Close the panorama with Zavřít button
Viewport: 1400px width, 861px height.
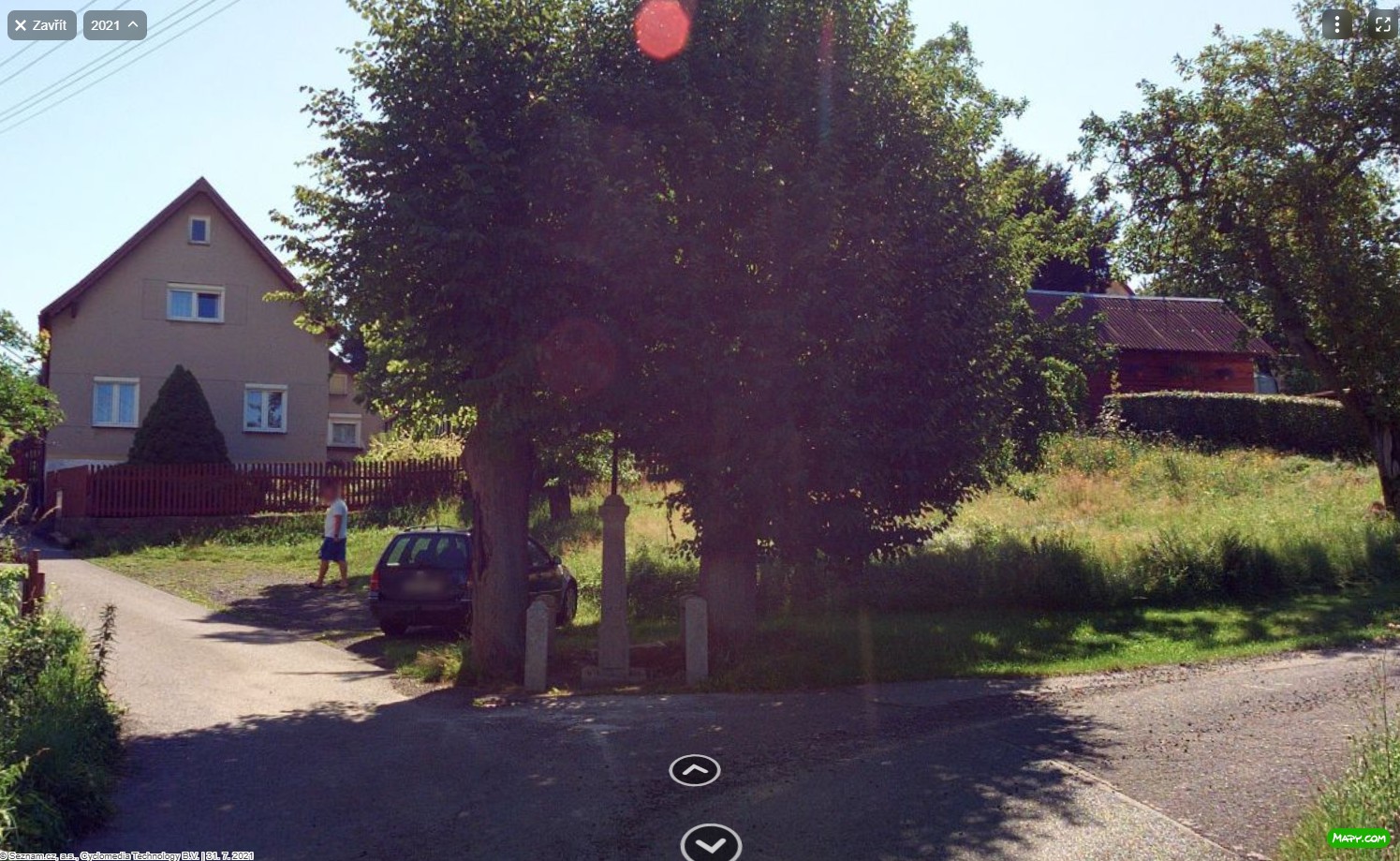[41, 25]
